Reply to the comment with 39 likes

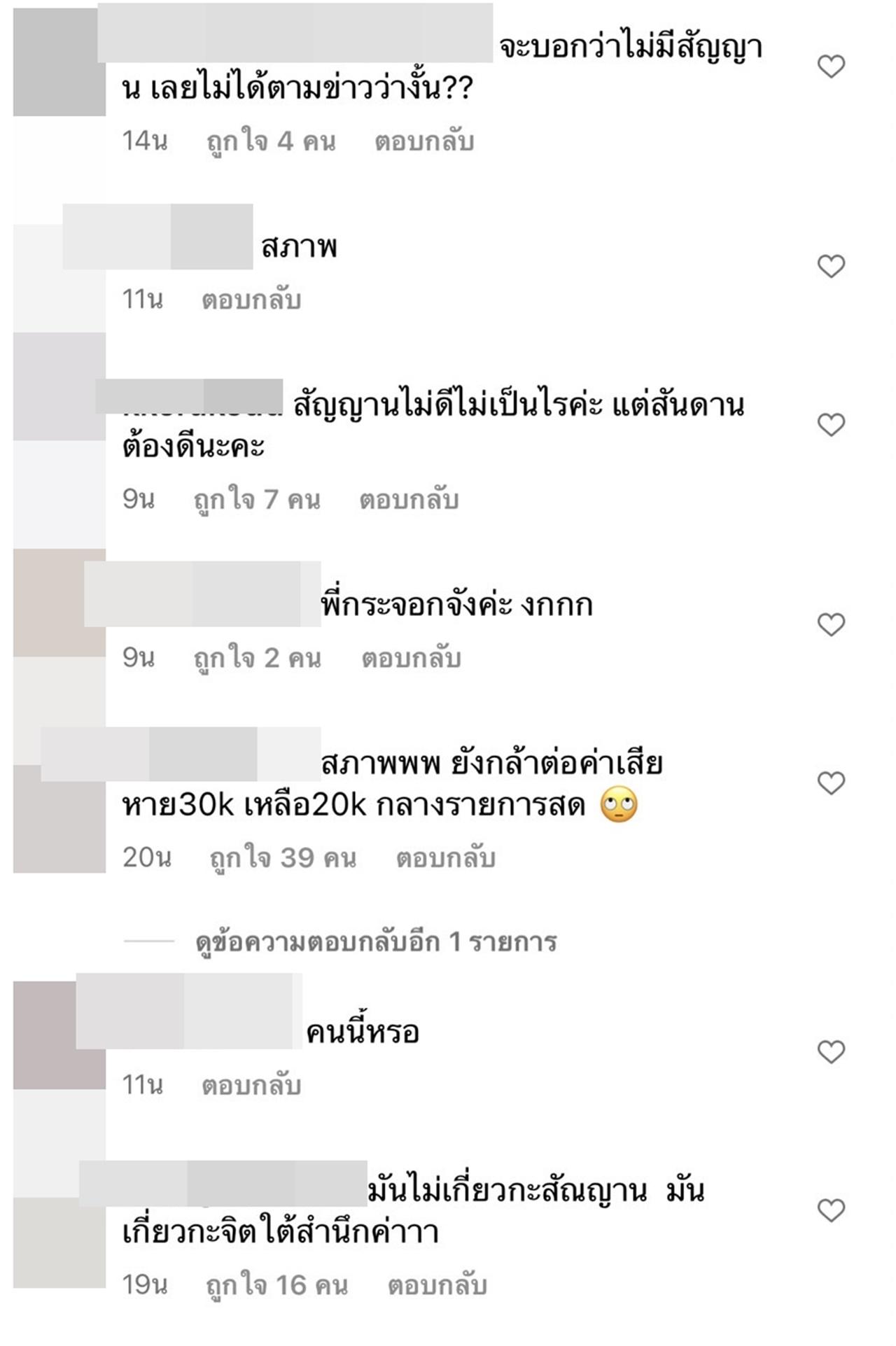pos(445,857)
